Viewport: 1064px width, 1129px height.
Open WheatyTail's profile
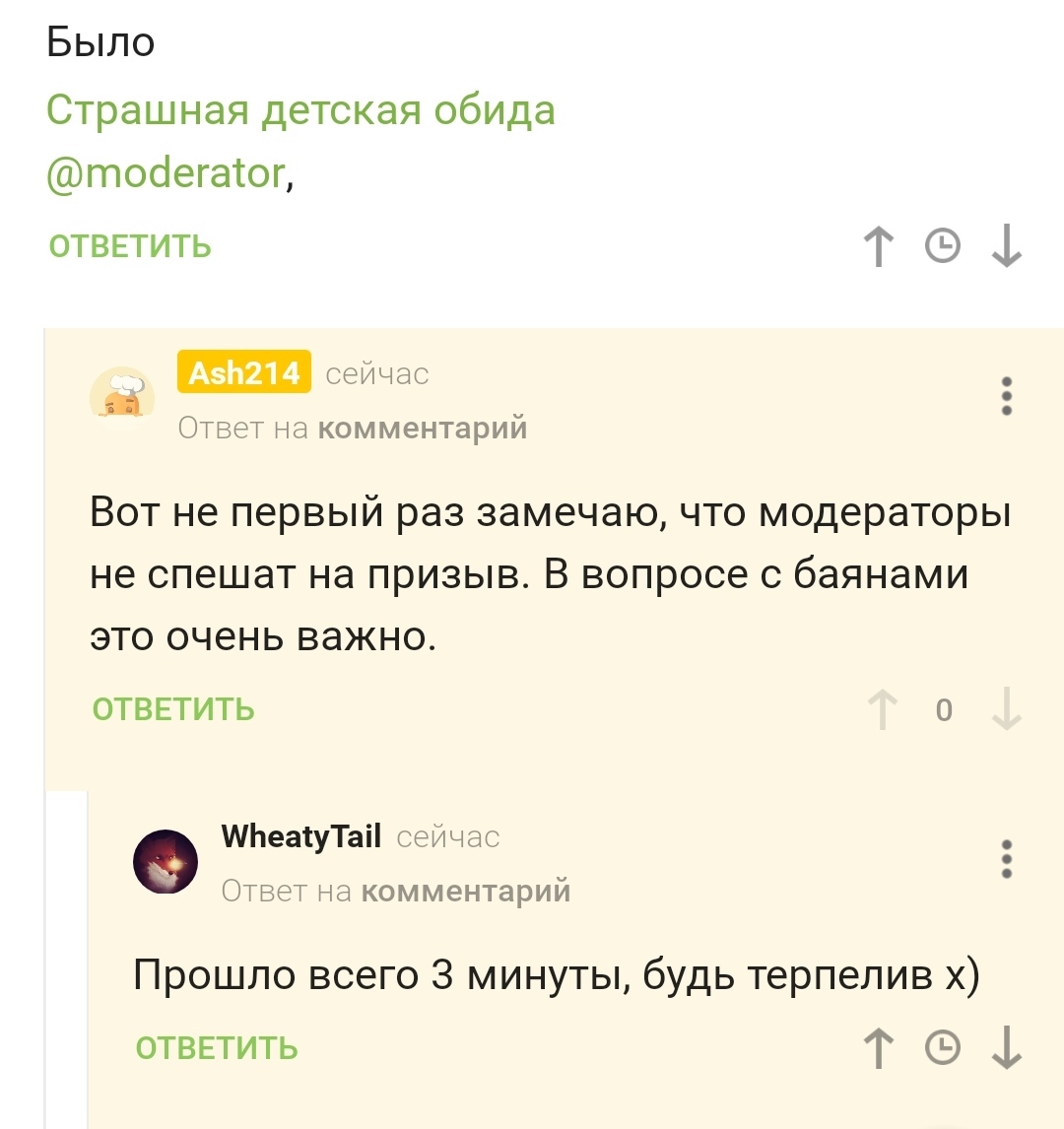click(x=300, y=837)
